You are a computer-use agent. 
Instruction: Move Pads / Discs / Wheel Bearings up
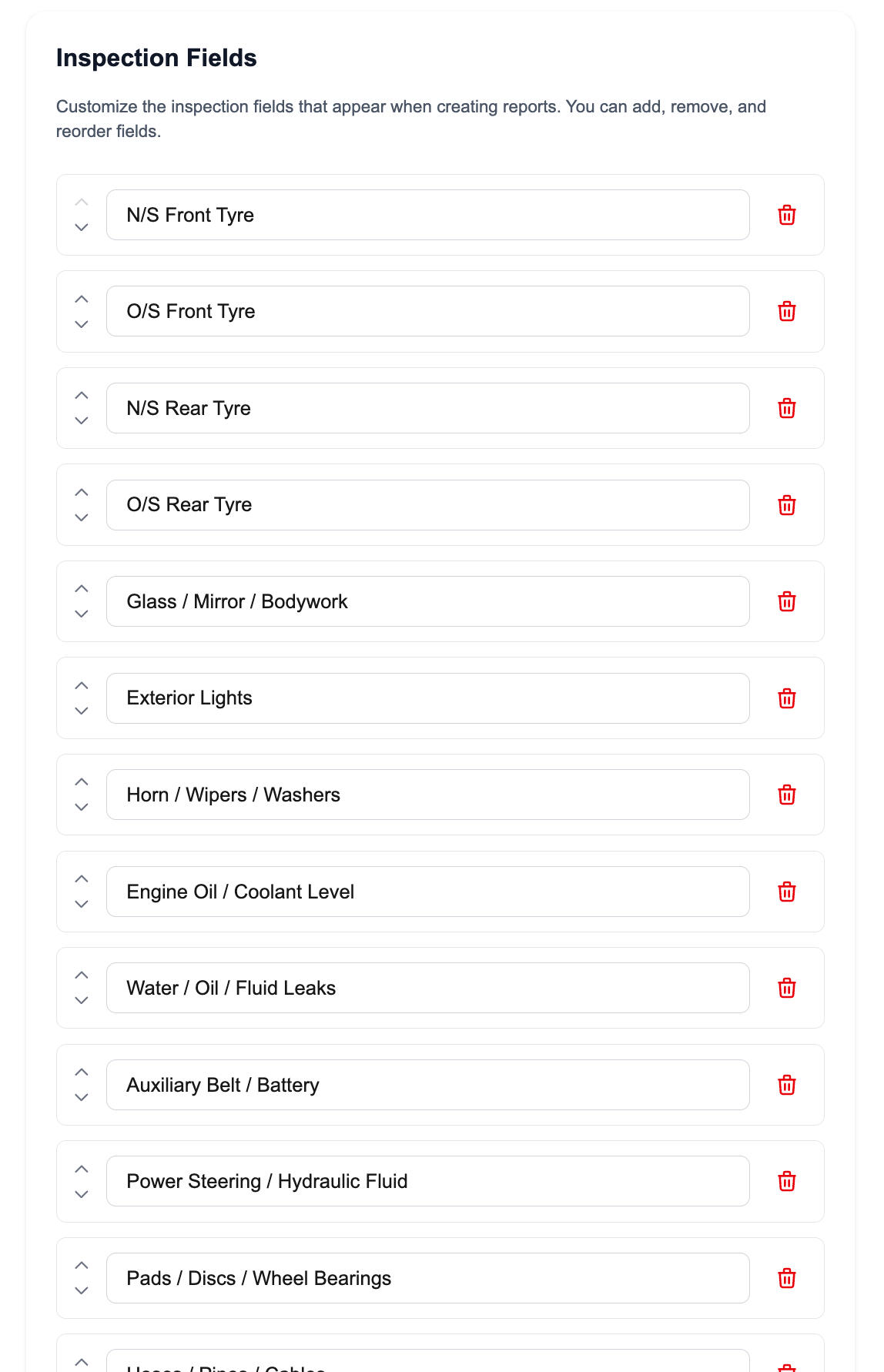point(82,1265)
